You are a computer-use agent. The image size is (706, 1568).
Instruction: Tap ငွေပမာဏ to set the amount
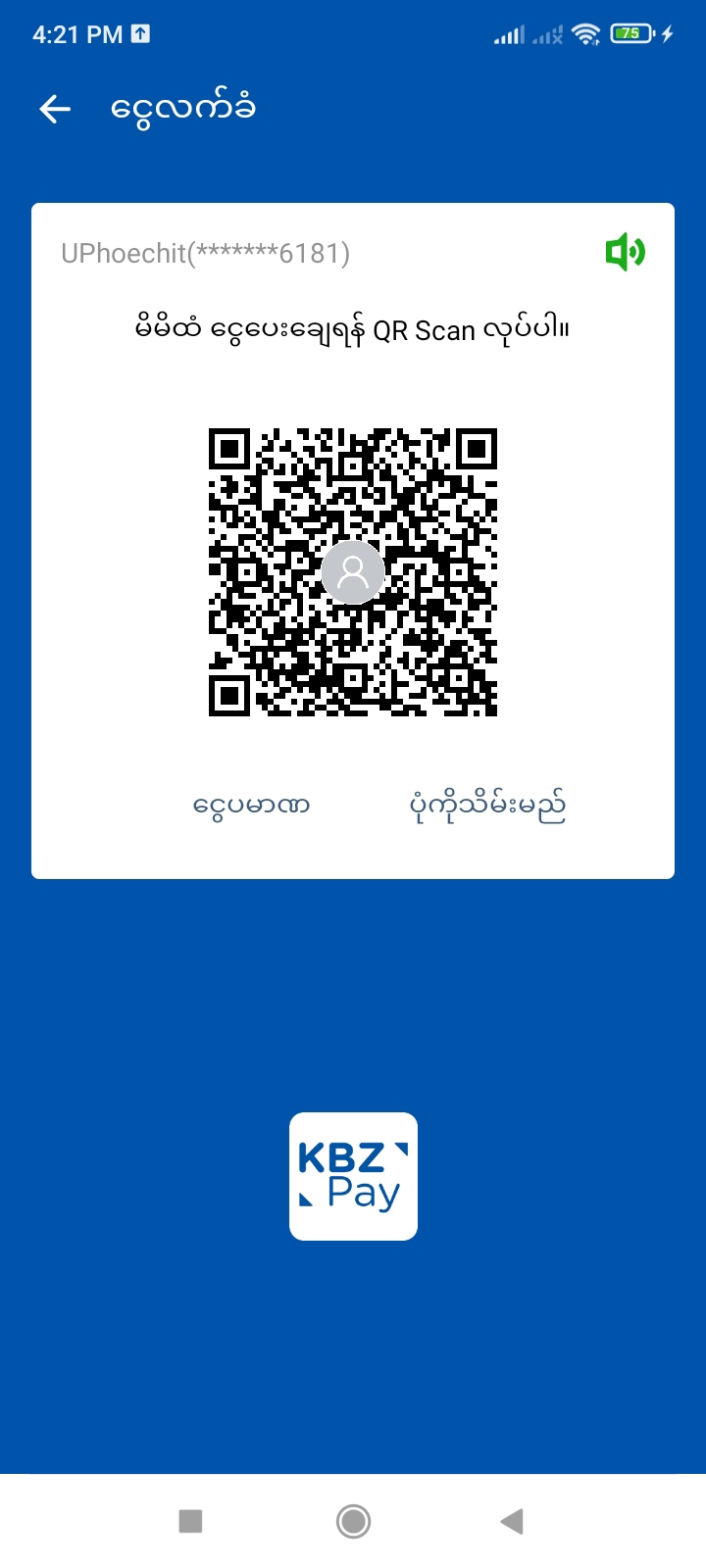click(251, 806)
